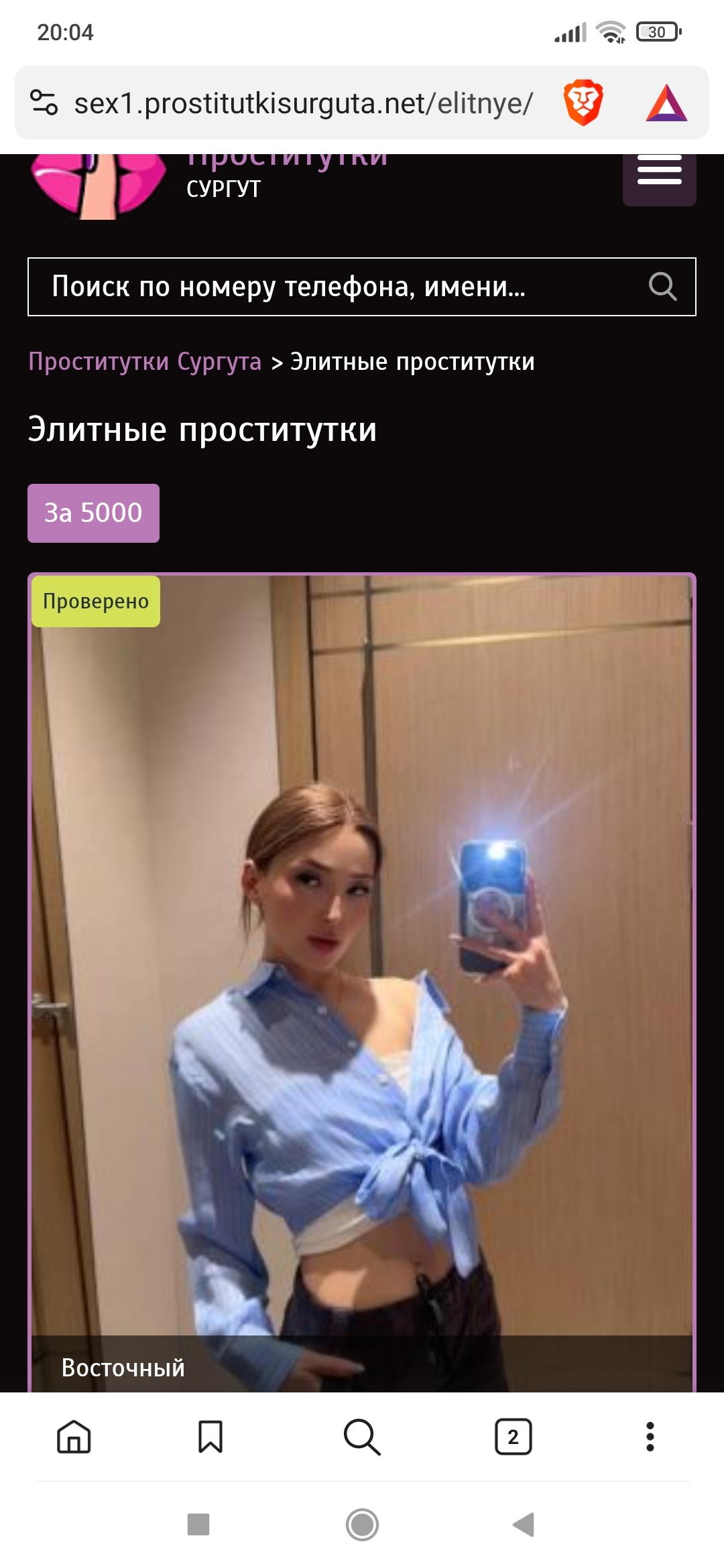Tap the browser address bar
724x1568 pixels.
[x=303, y=103]
